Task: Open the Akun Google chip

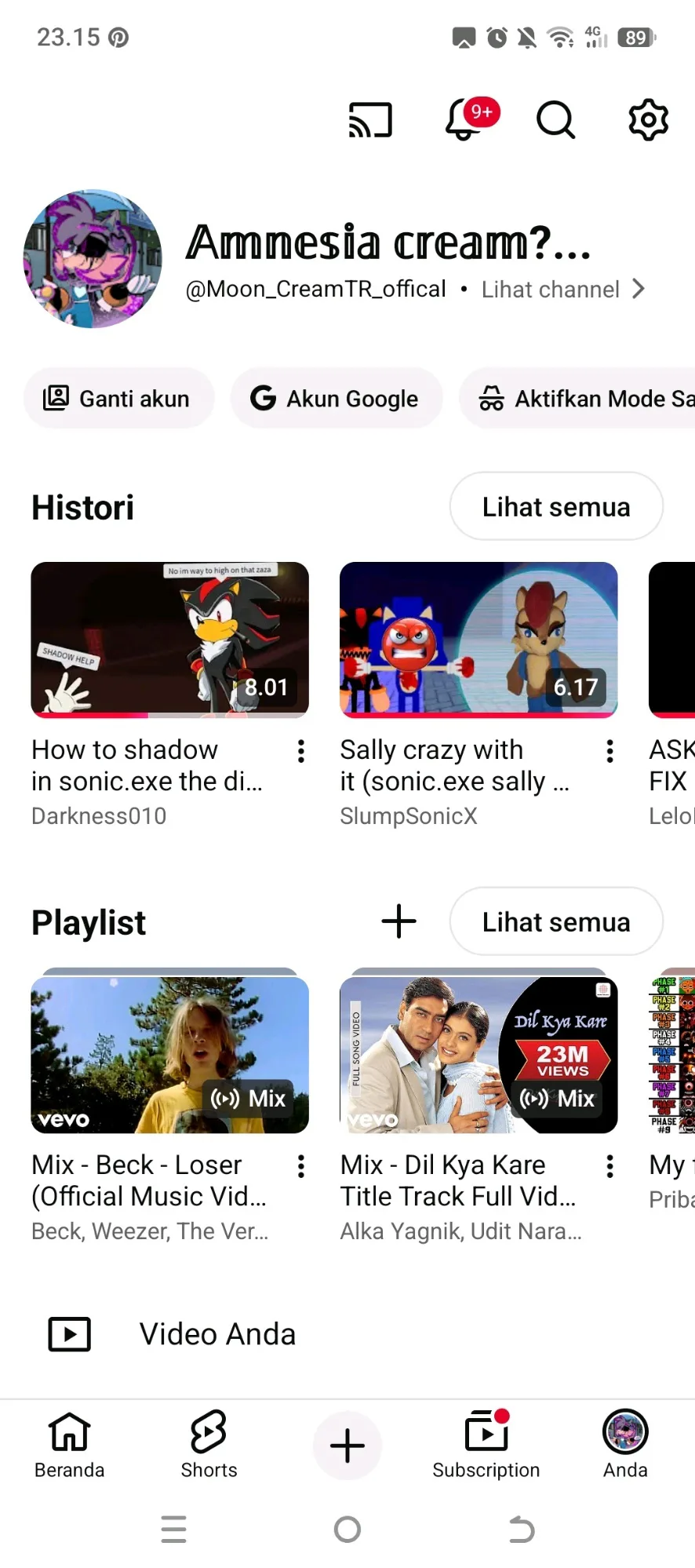Action: pos(336,399)
